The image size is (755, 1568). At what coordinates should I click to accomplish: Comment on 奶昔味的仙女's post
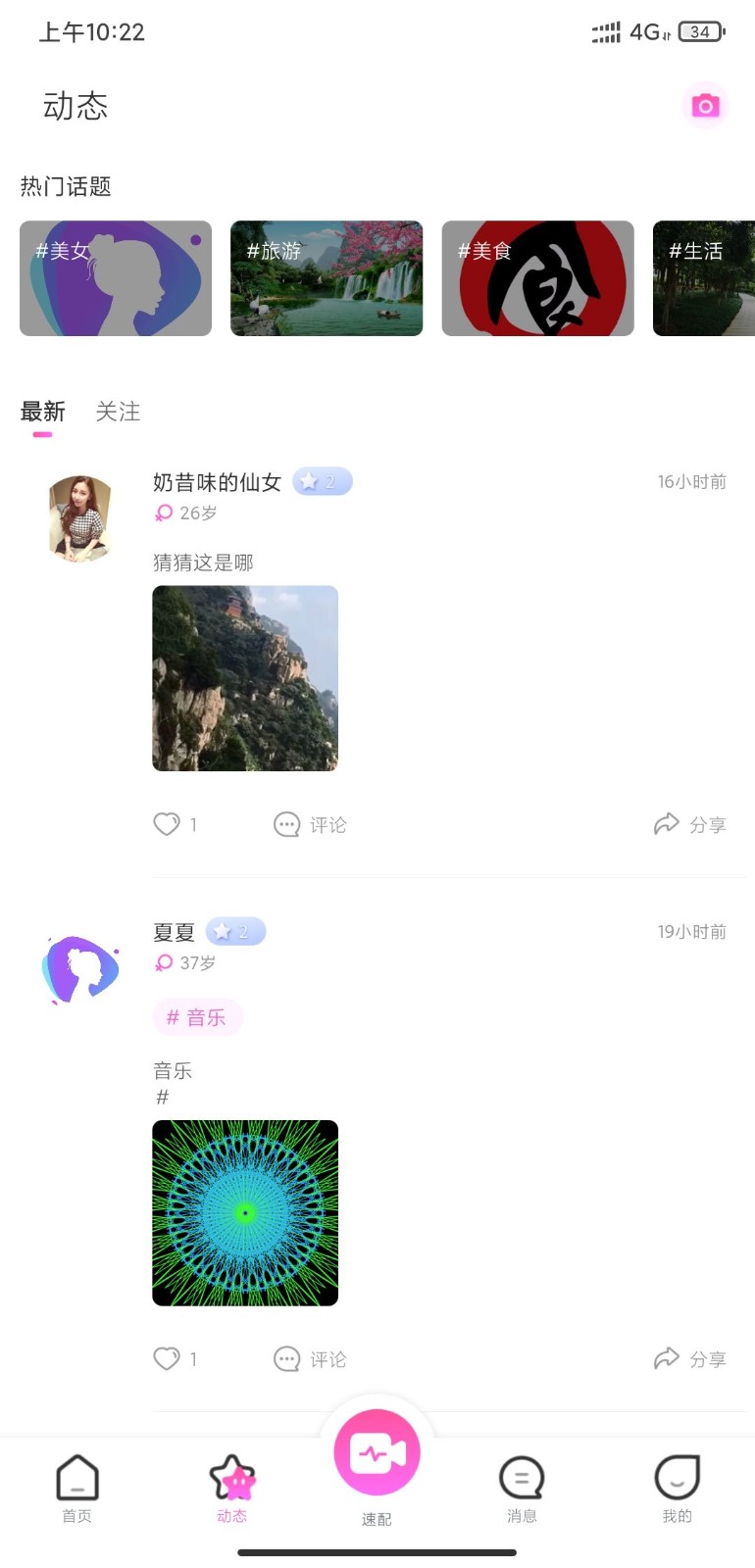click(x=310, y=824)
